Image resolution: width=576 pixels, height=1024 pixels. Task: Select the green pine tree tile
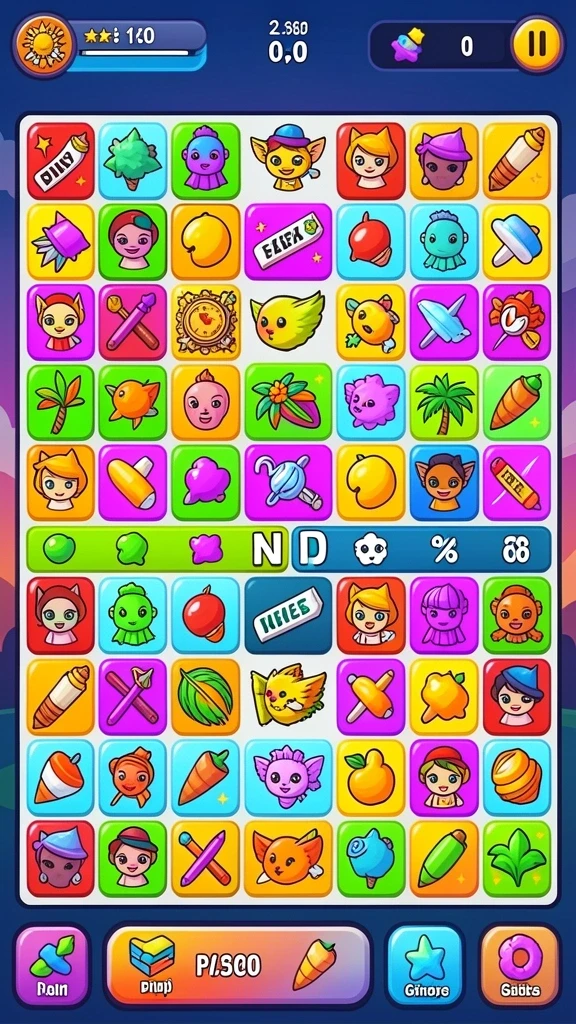coord(133,161)
